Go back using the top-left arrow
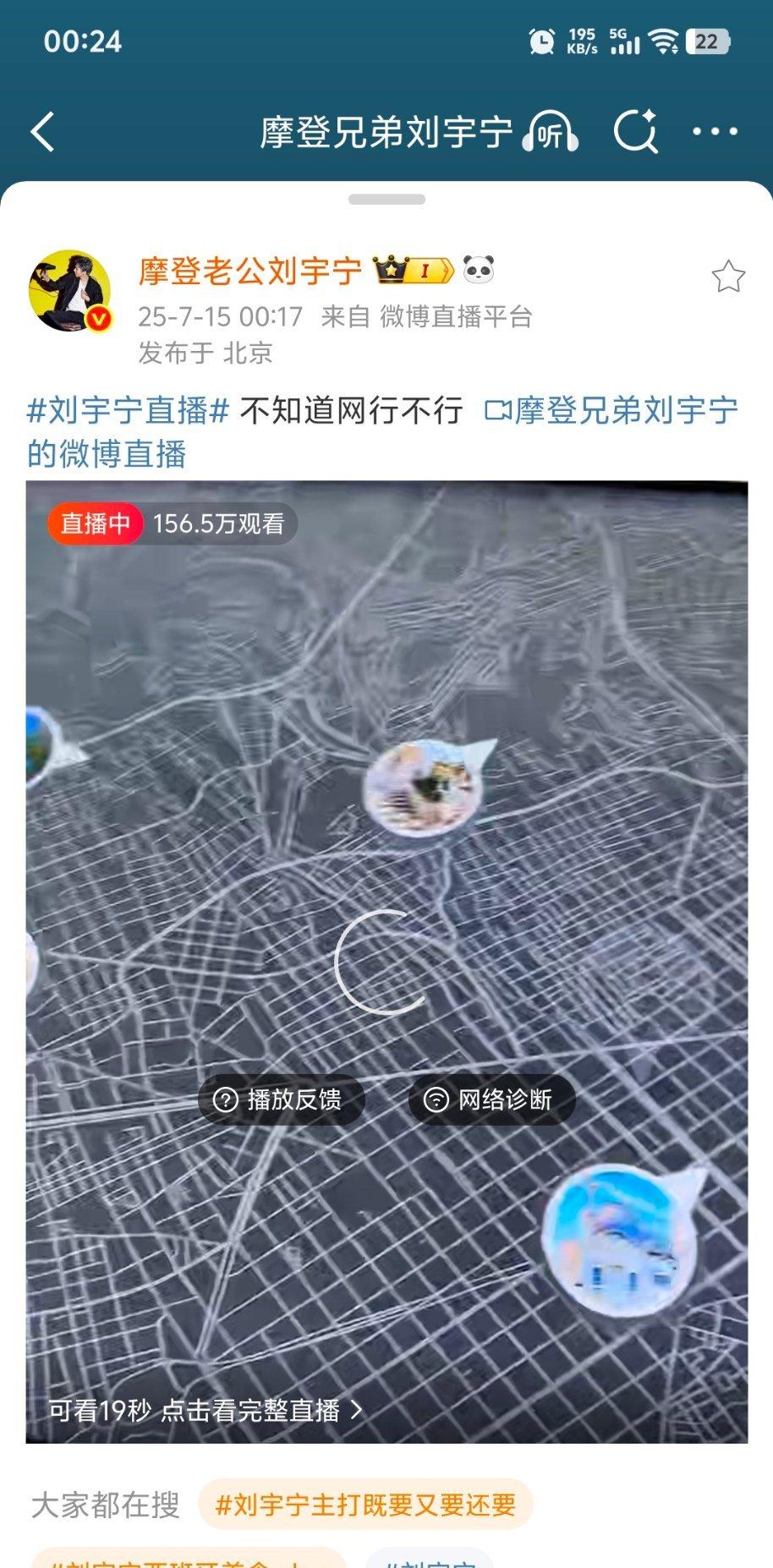This screenshot has width=773, height=1568. coord(42,133)
